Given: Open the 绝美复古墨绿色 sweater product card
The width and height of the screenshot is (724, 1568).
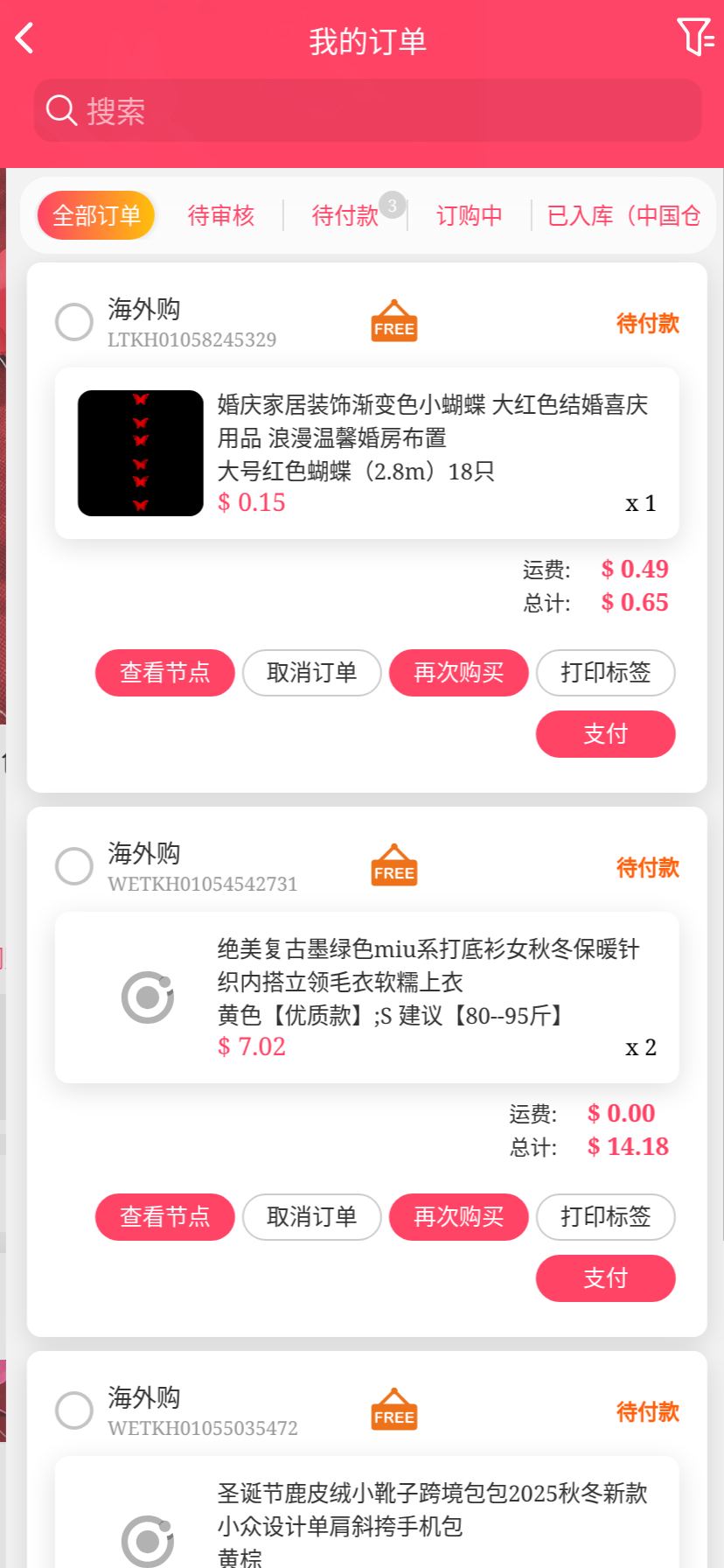Looking at the screenshot, I should pos(366,997).
